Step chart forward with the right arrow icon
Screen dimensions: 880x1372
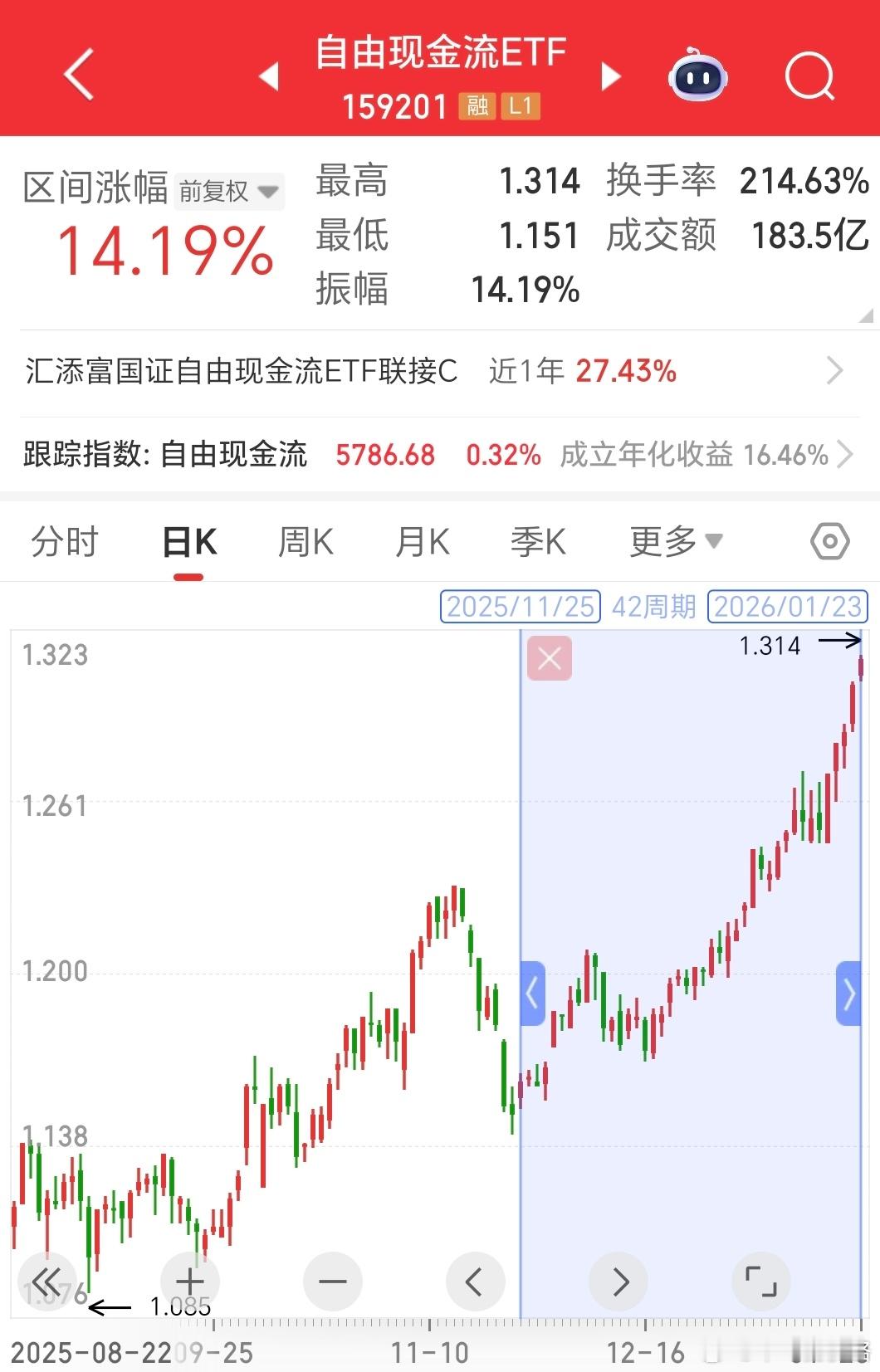(x=618, y=1281)
